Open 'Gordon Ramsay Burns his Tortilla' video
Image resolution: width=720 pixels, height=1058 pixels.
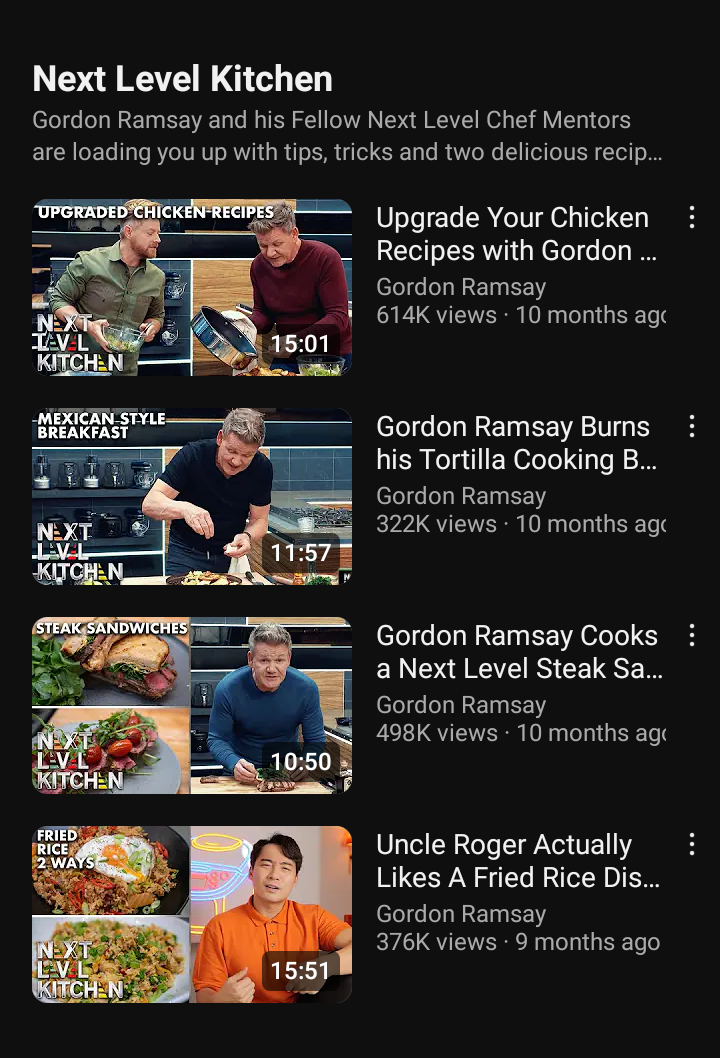[x=512, y=443]
